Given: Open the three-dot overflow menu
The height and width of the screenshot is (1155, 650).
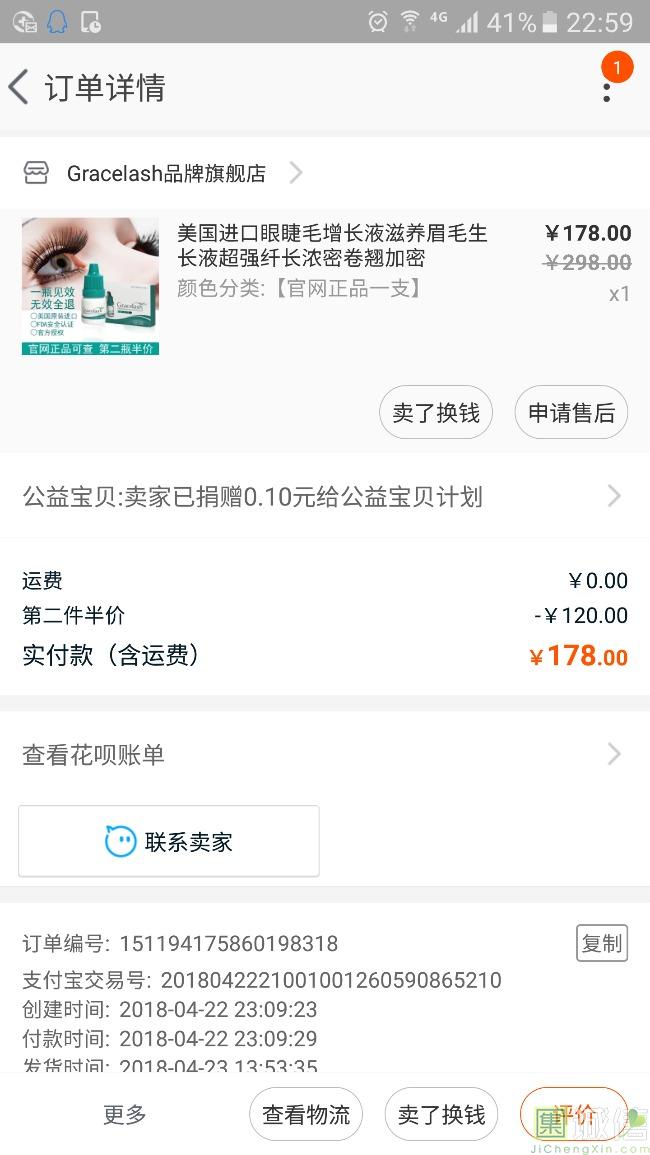Looking at the screenshot, I should pos(606,90).
